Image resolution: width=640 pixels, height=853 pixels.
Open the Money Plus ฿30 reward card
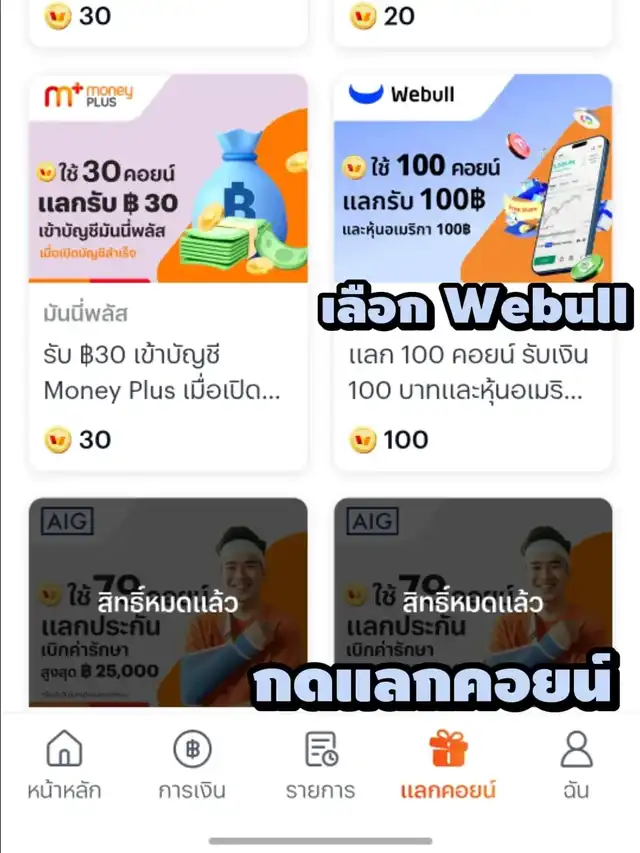tap(168, 270)
